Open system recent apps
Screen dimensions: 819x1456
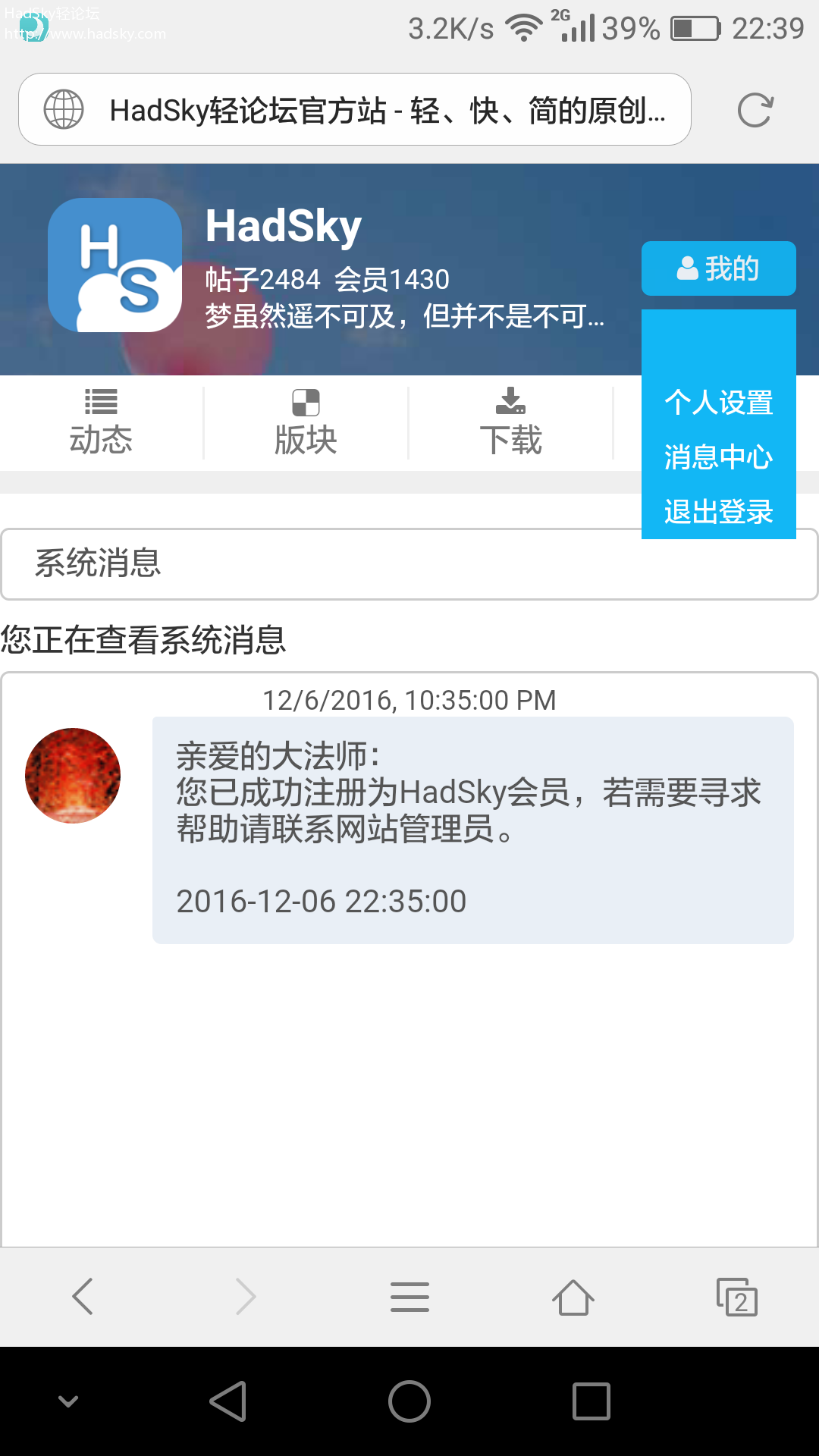coord(591,1401)
